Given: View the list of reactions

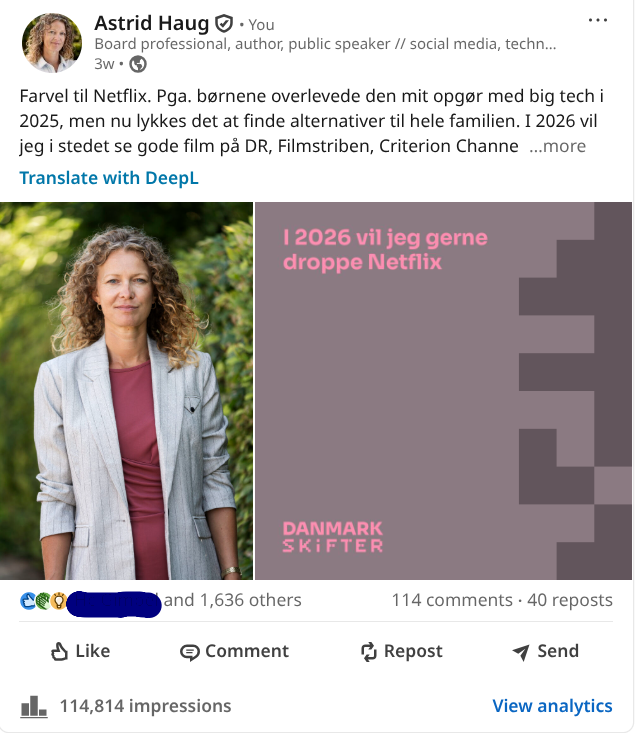Looking at the screenshot, I should tap(230, 600).
